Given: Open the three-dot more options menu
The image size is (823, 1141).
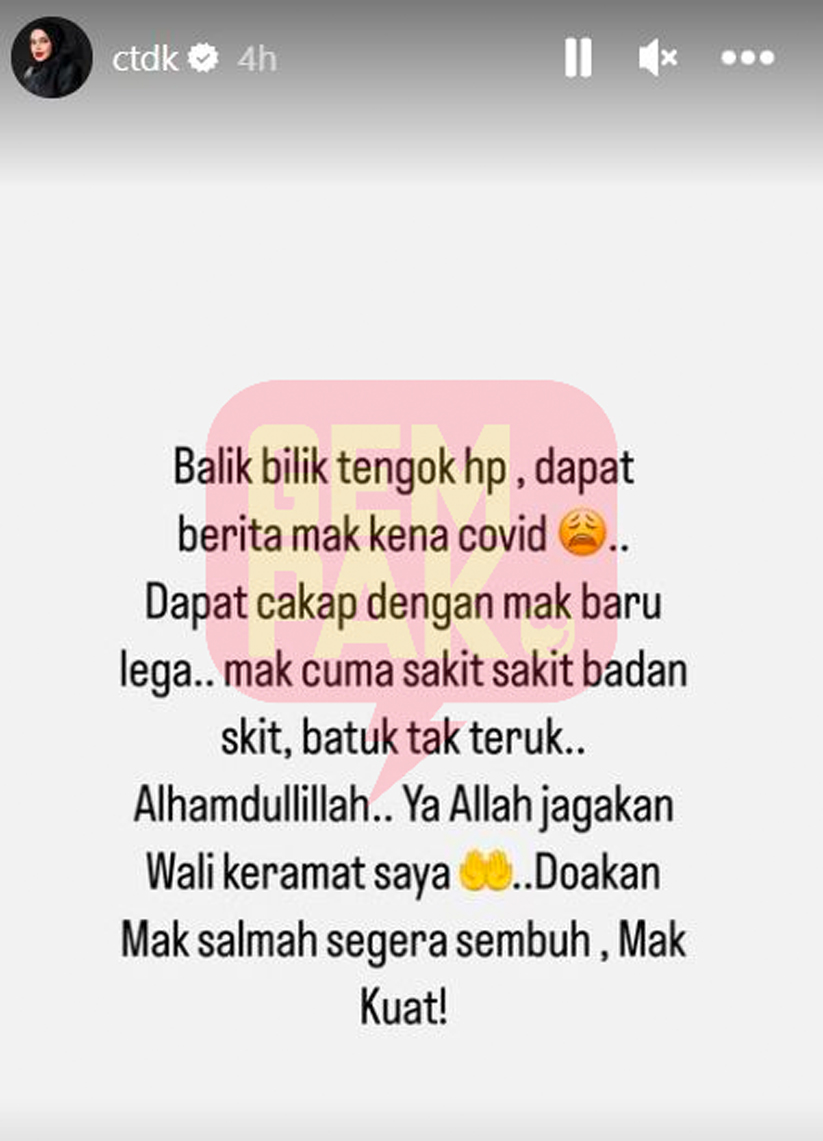Looking at the screenshot, I should (x=747, y=59).
